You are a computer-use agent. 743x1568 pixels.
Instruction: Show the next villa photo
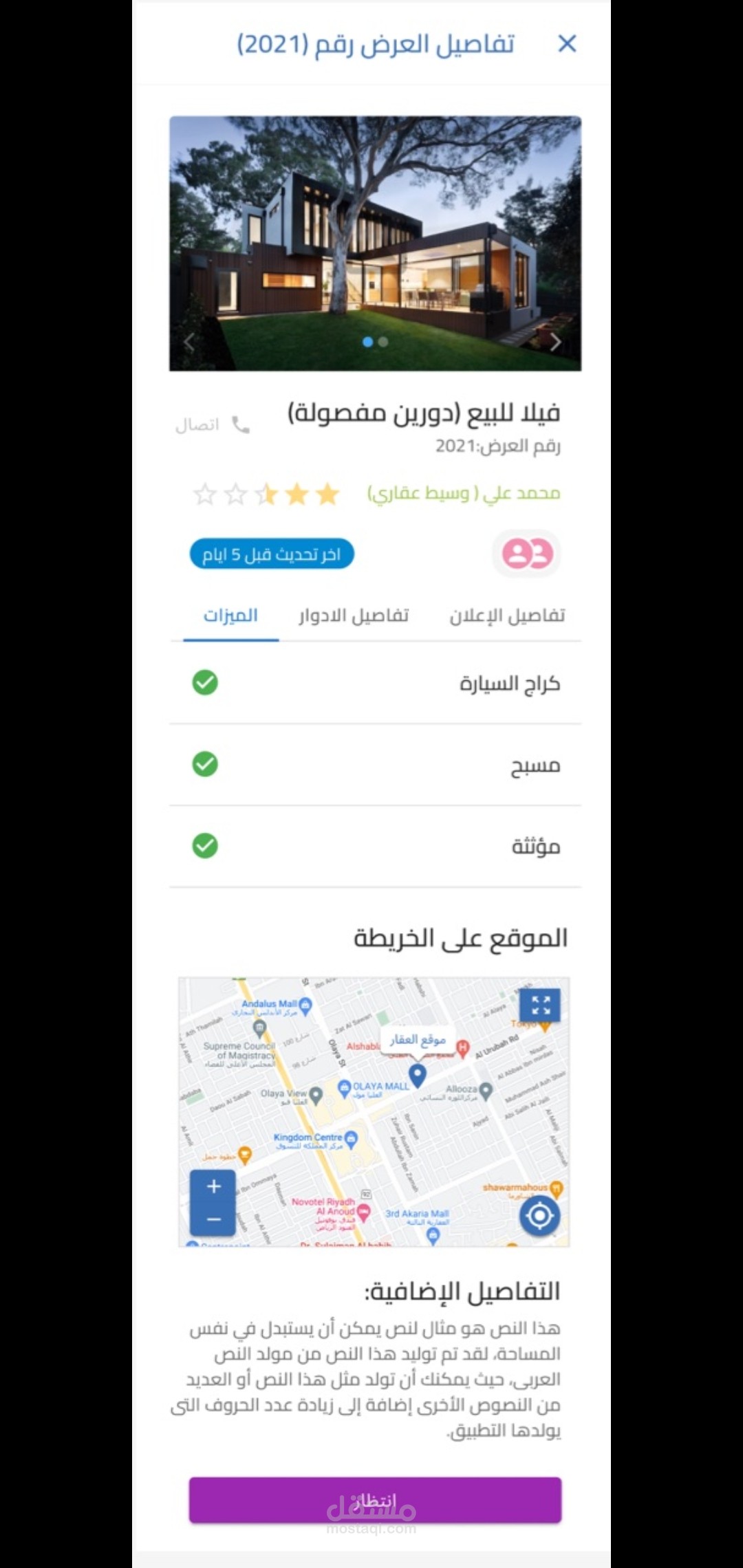pos(556,342)
